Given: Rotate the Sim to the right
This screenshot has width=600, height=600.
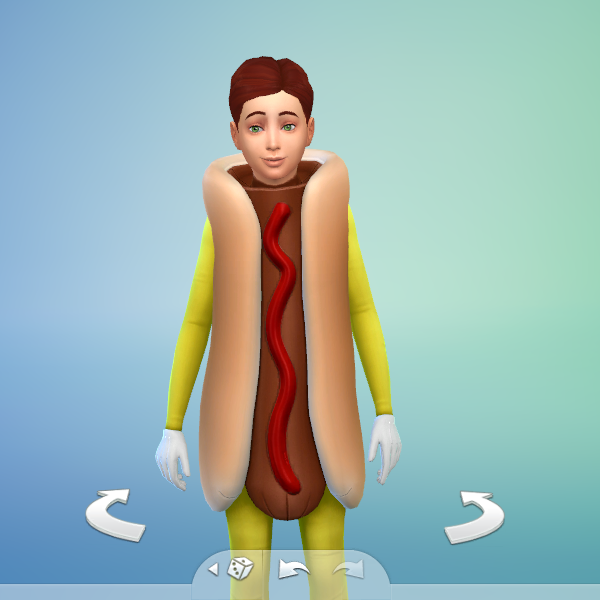Looking at the screenshot, I should 474,516.
